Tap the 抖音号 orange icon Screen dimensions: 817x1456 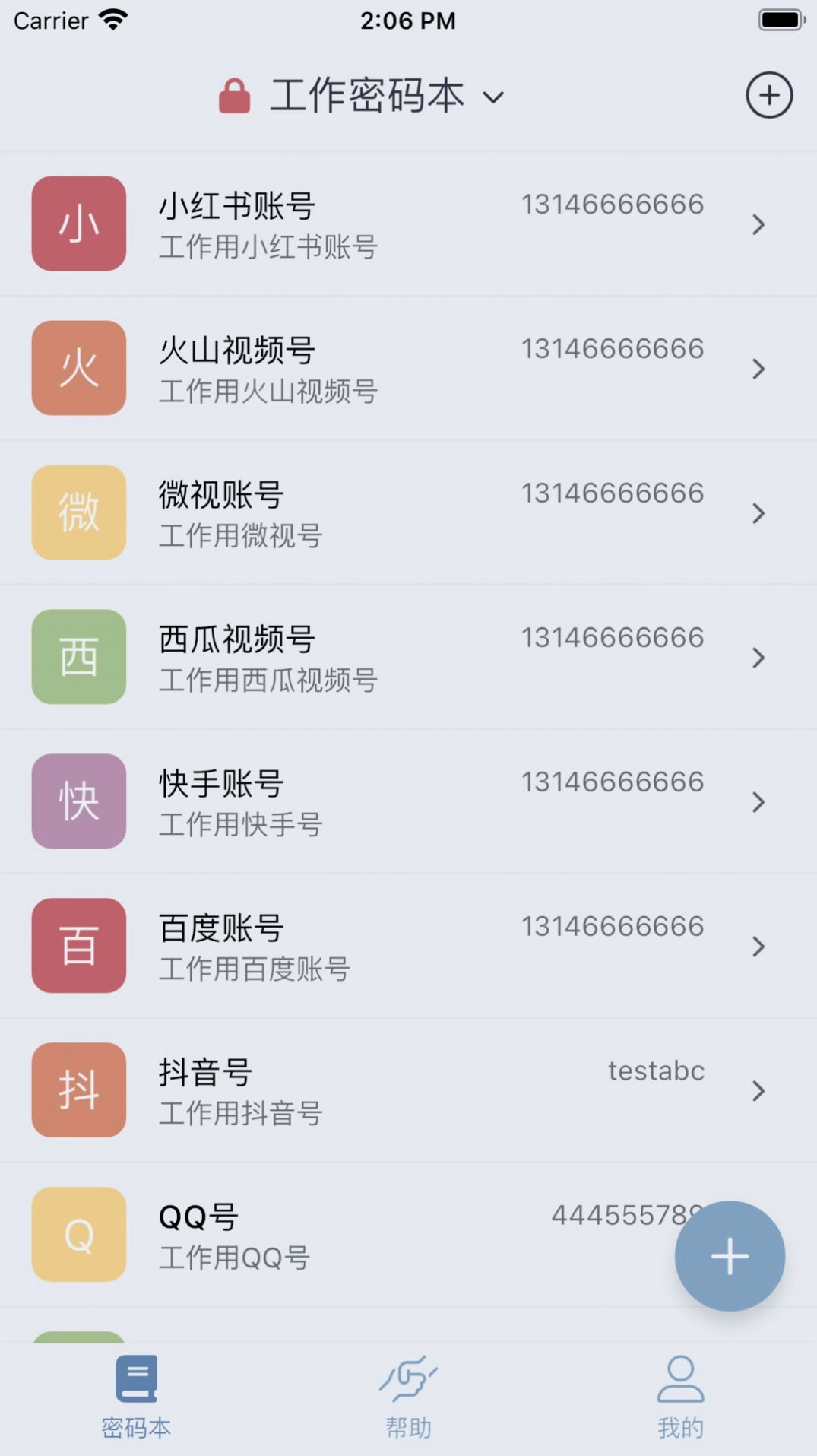tap(78, 1090)
